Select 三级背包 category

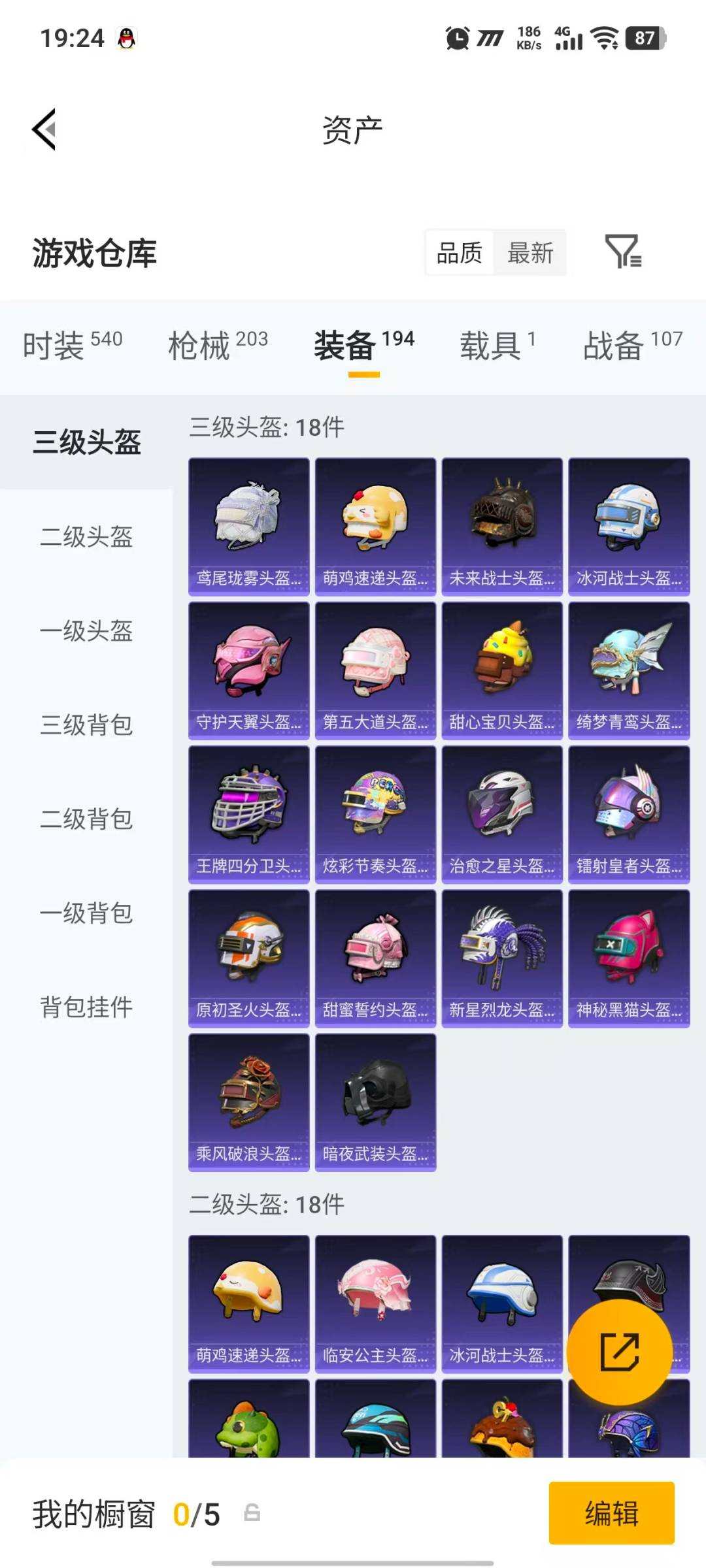tap(85, 724)
